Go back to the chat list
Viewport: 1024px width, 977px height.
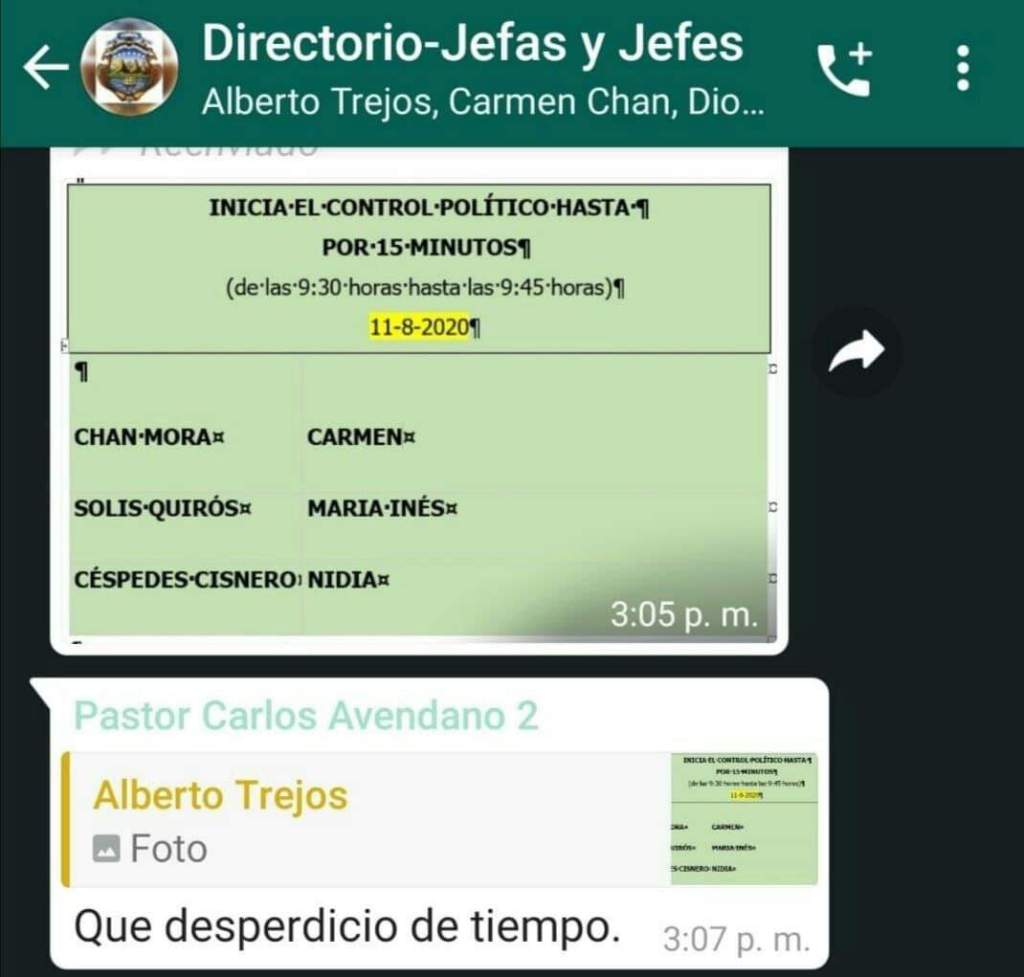click(45, 68)
